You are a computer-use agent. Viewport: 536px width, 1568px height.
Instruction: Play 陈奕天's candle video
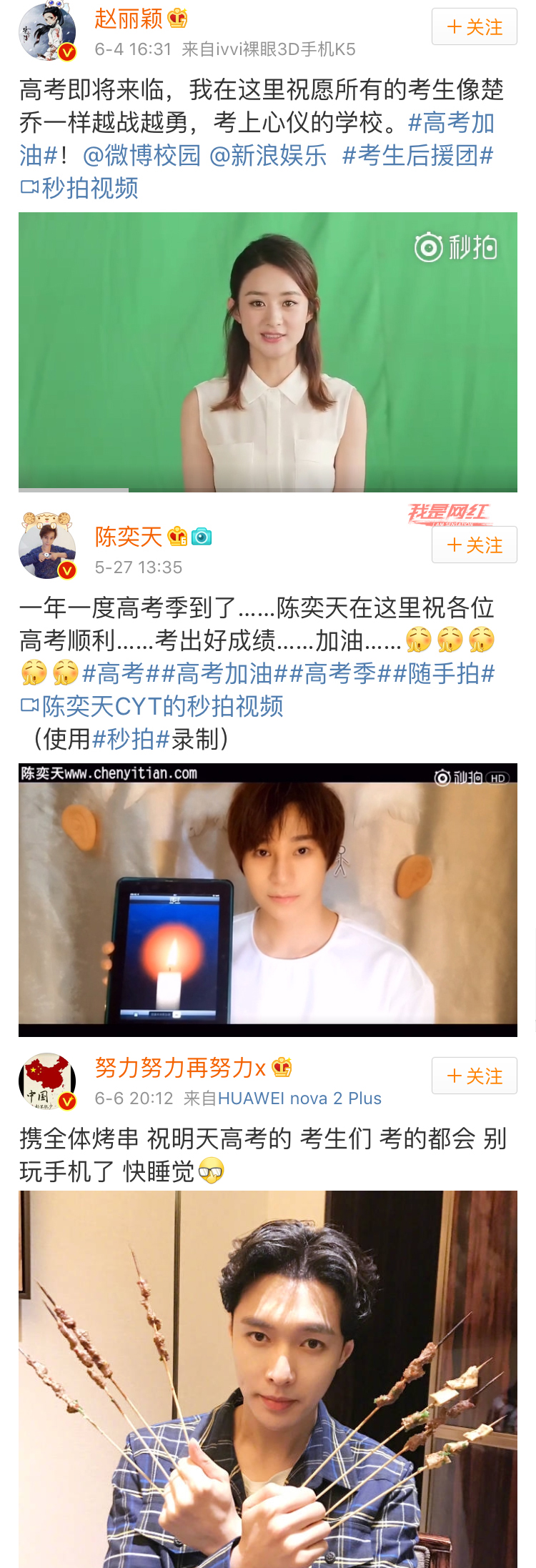(x=267, y=899)
